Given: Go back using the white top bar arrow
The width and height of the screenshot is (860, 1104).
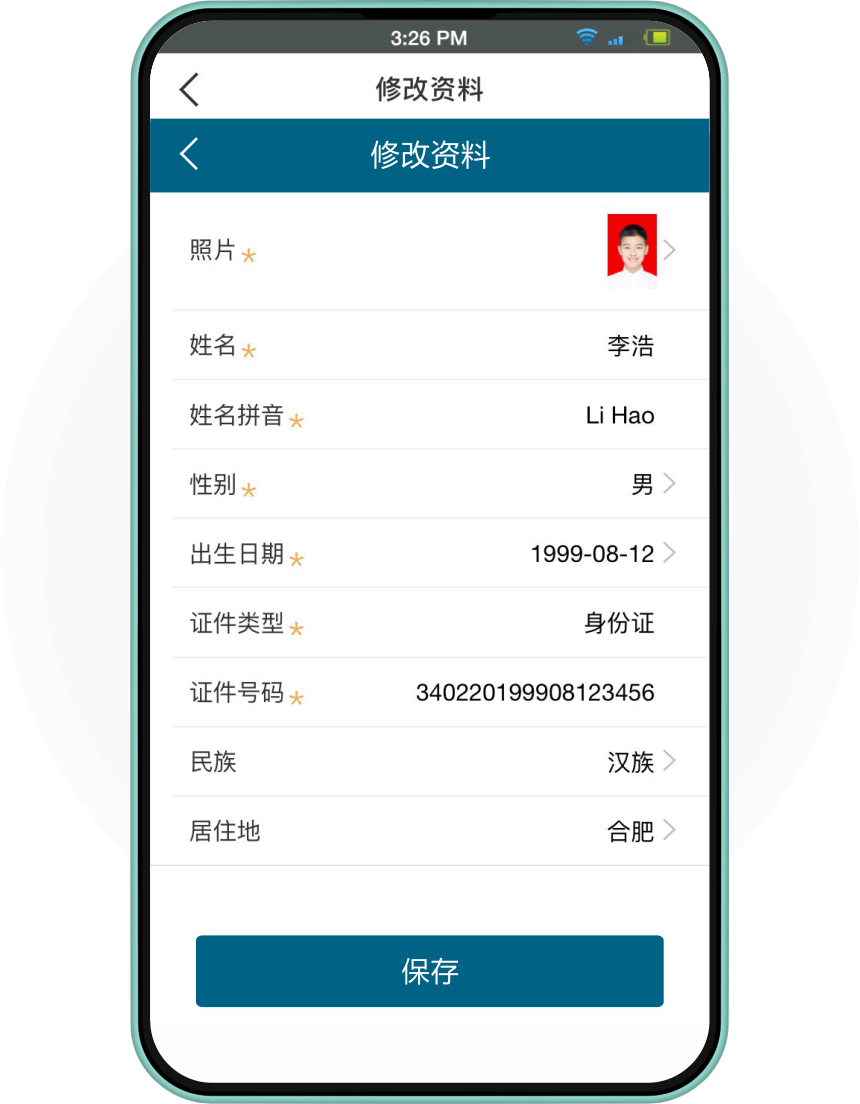Looking at the screenshot, I should [x=189, y=89].
